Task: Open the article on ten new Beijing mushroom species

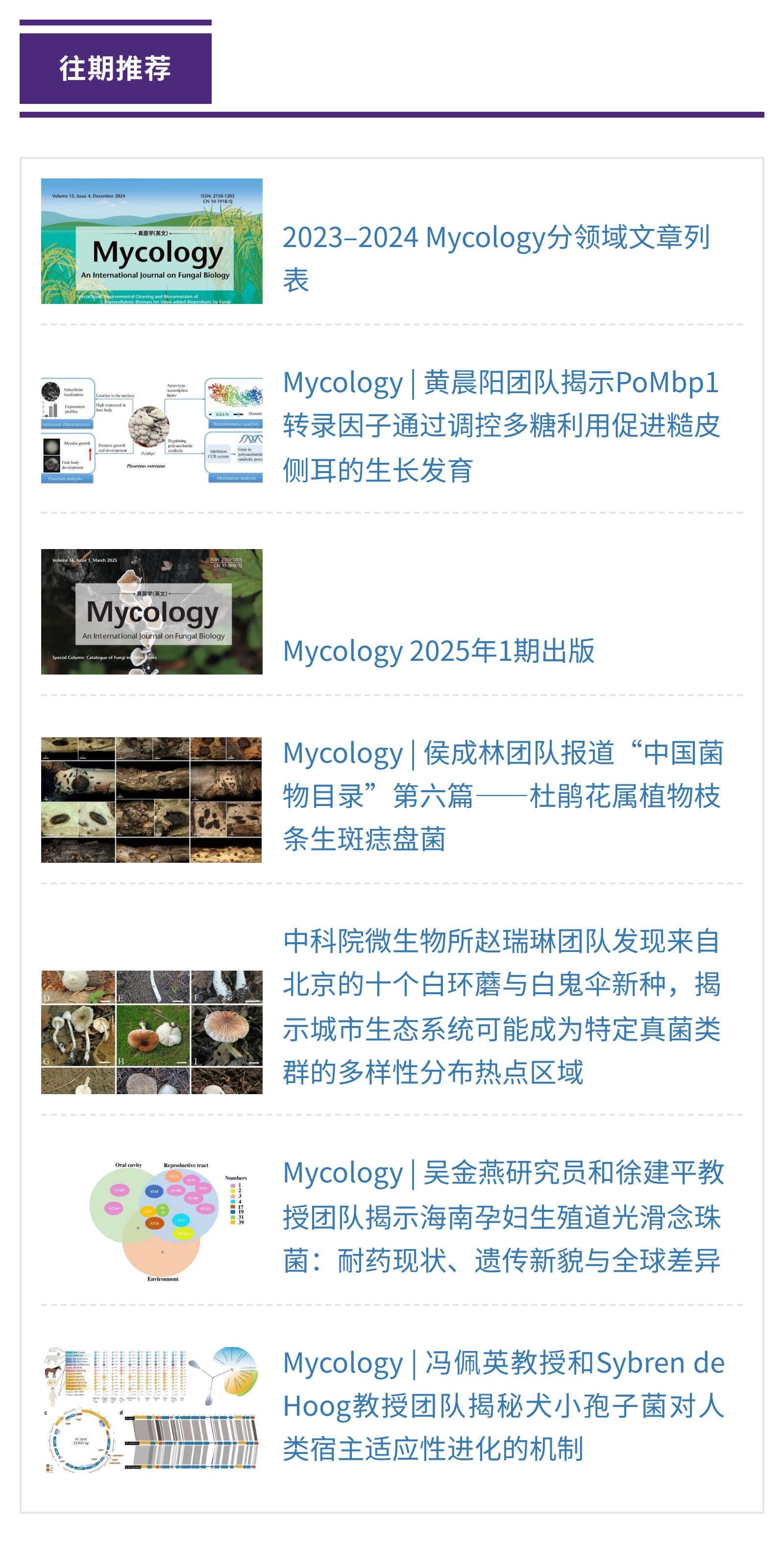Action: click(501, 1007)
